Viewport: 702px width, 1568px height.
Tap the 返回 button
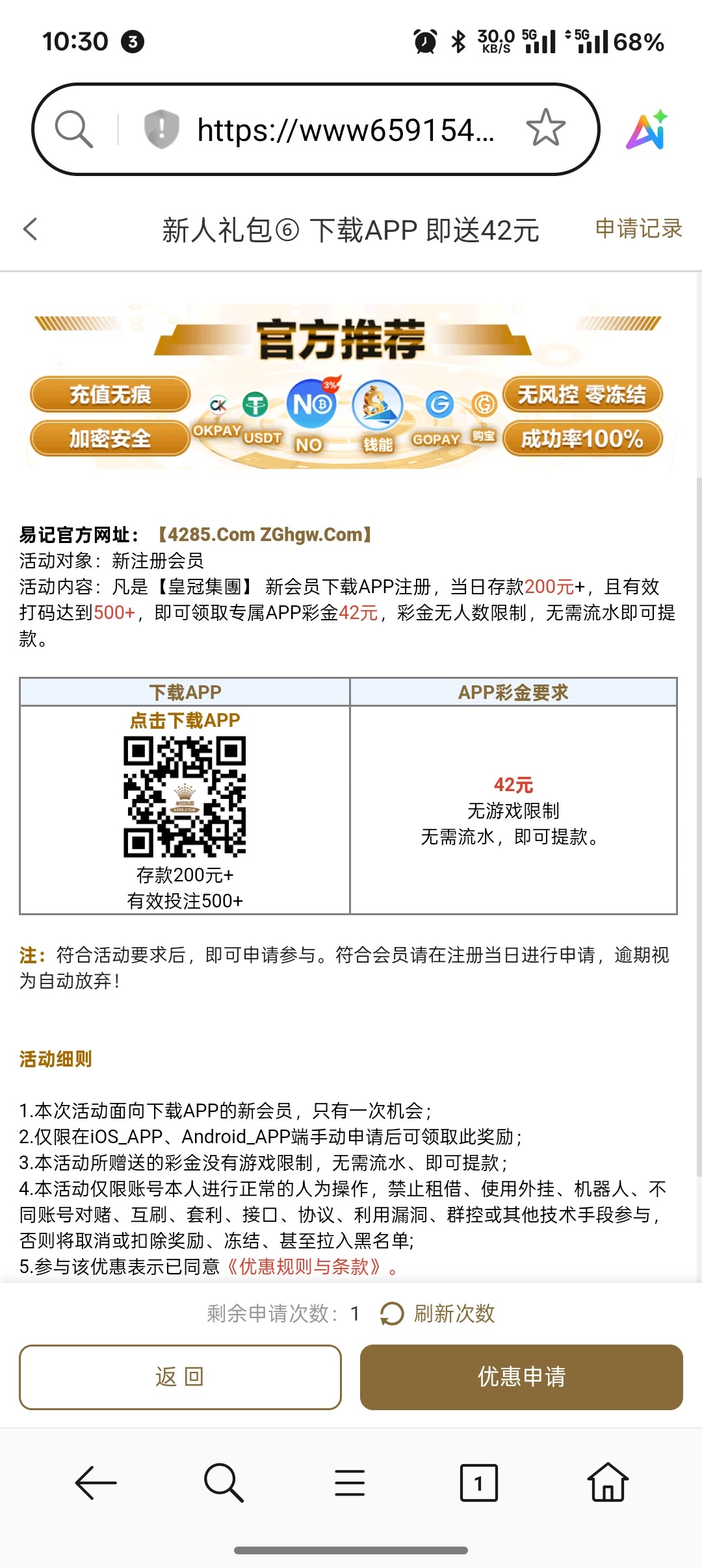[x=180, y=1376]
